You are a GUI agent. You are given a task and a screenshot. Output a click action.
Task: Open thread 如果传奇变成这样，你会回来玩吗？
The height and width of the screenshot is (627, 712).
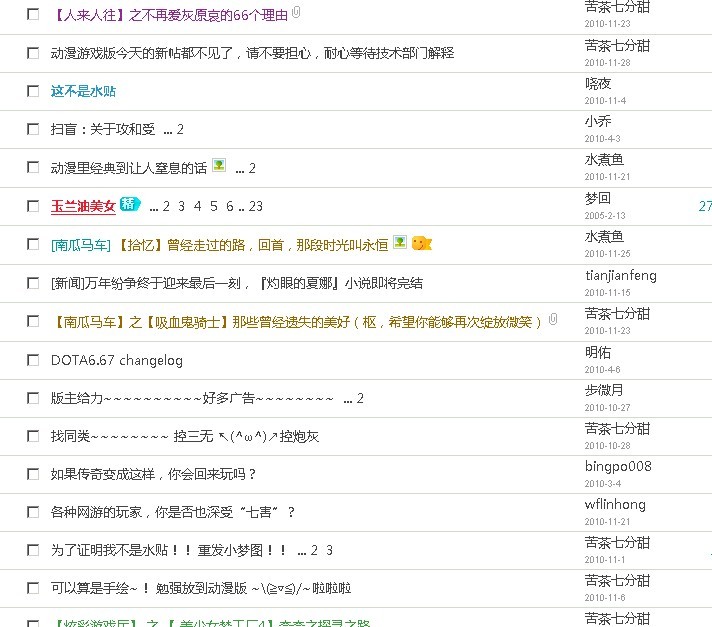(153, 474)
